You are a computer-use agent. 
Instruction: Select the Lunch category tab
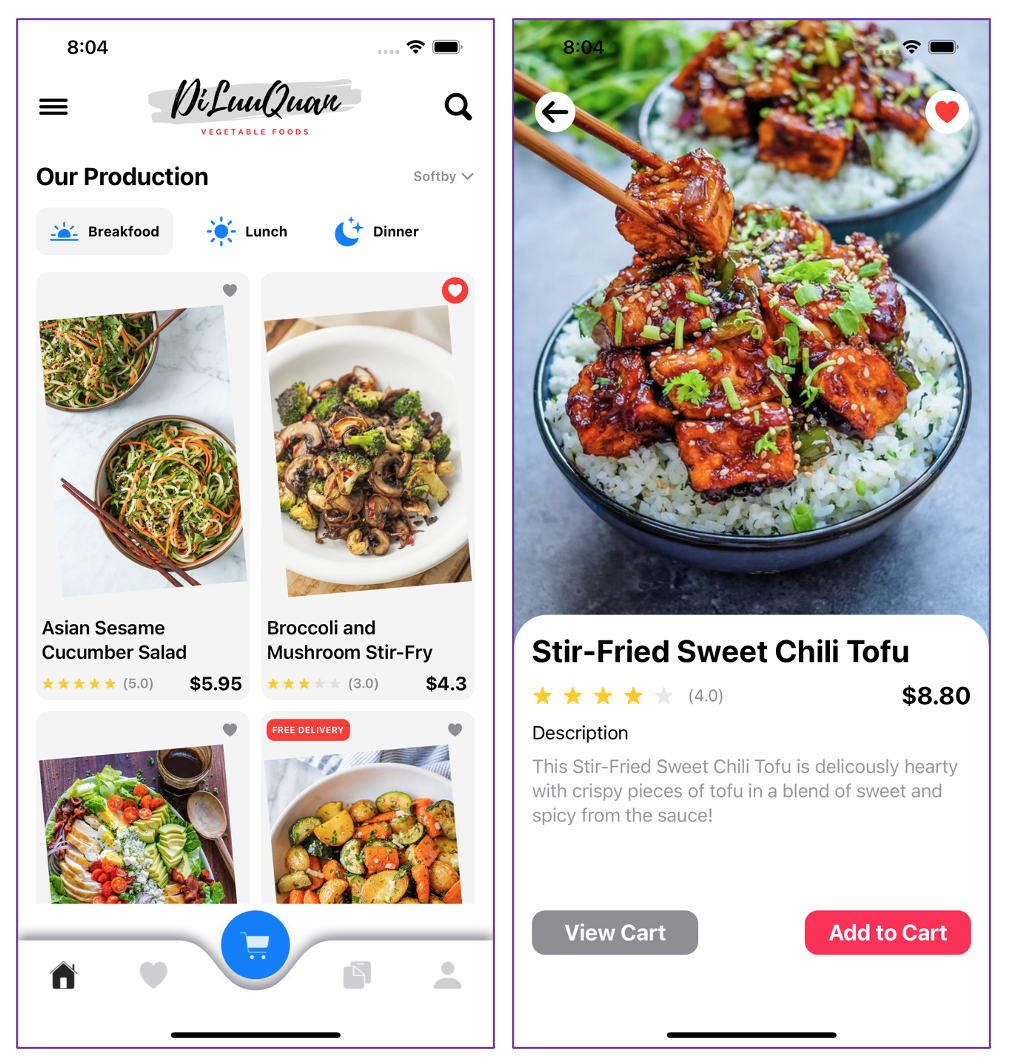tap(246, 231)
